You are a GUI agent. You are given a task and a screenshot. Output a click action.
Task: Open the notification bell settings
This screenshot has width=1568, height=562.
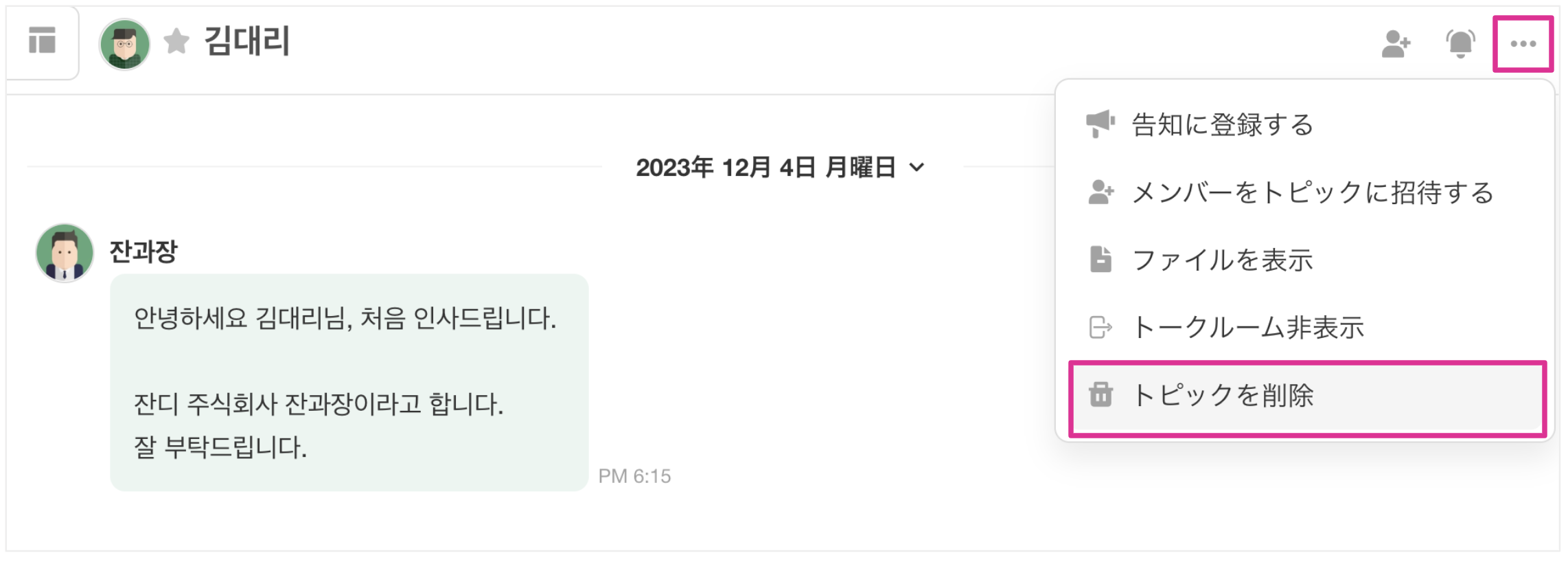[x=1460, y=44]
